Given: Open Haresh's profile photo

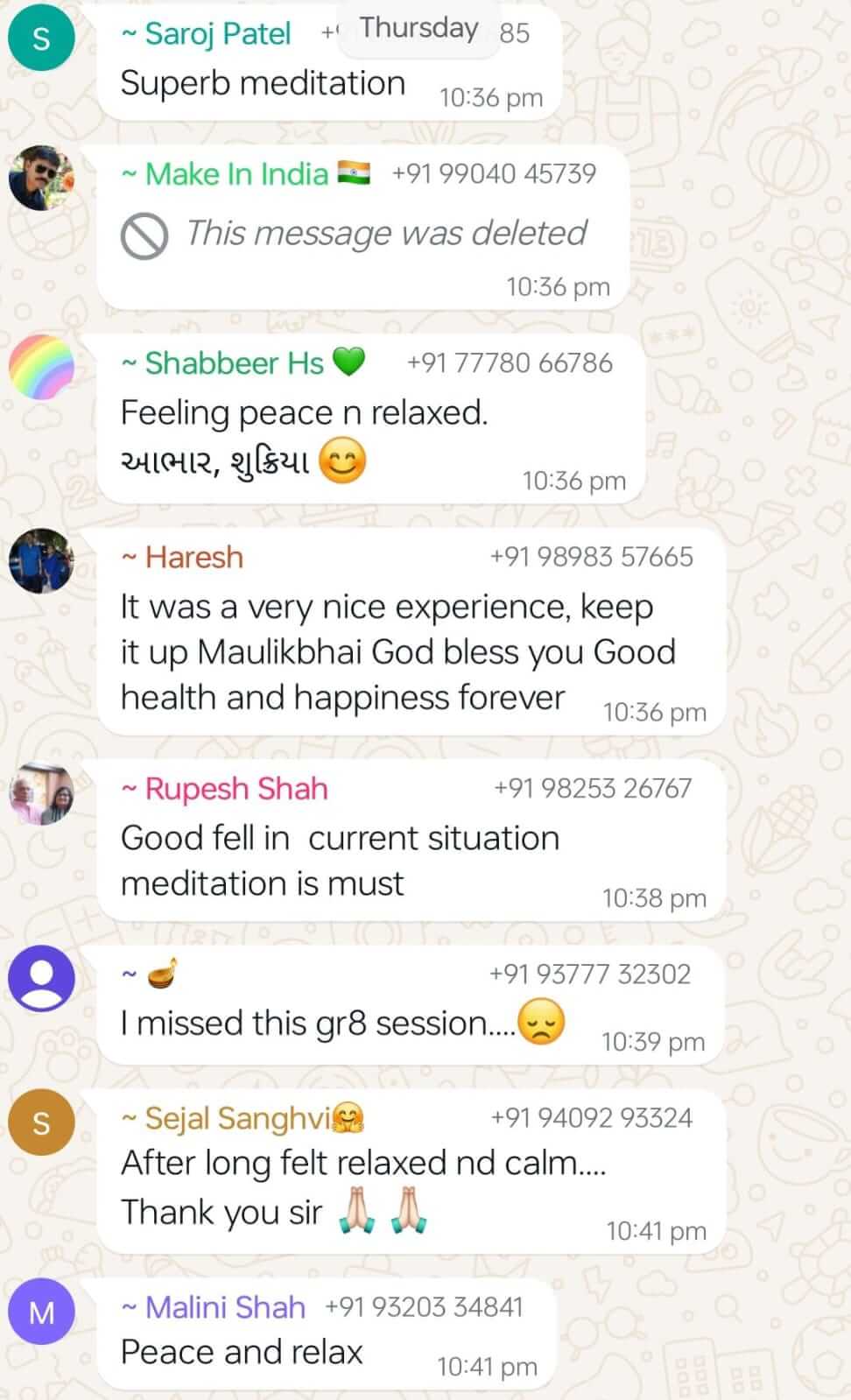Looking at the screenshot, I should (x=41, y=561).
